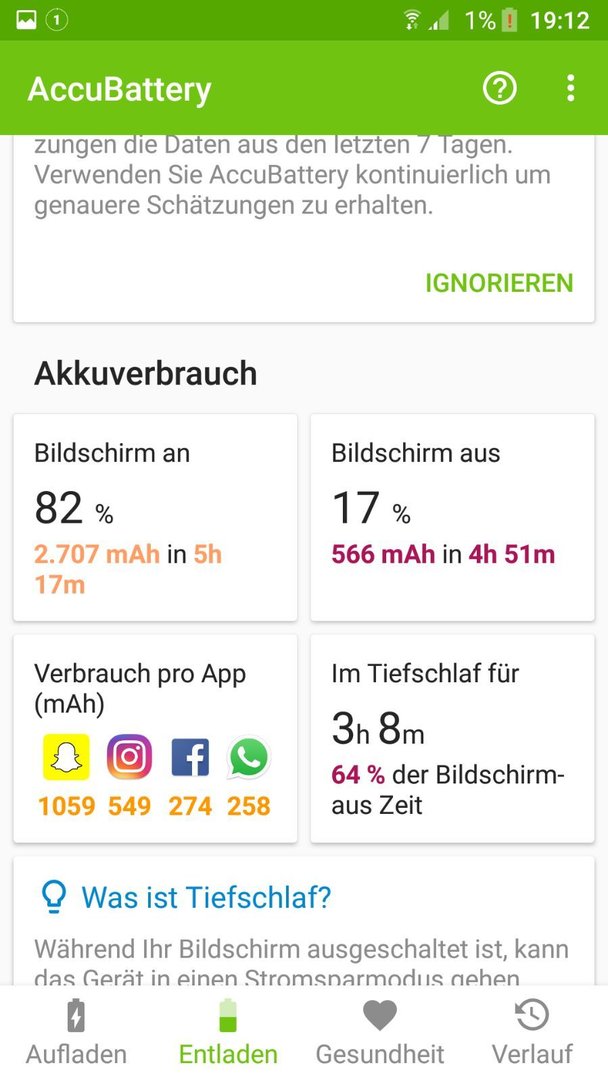Image resolution: width=608 pixels, height=1080 pixels.
Task: Open the overflow menu
Action: pos(570,88)
